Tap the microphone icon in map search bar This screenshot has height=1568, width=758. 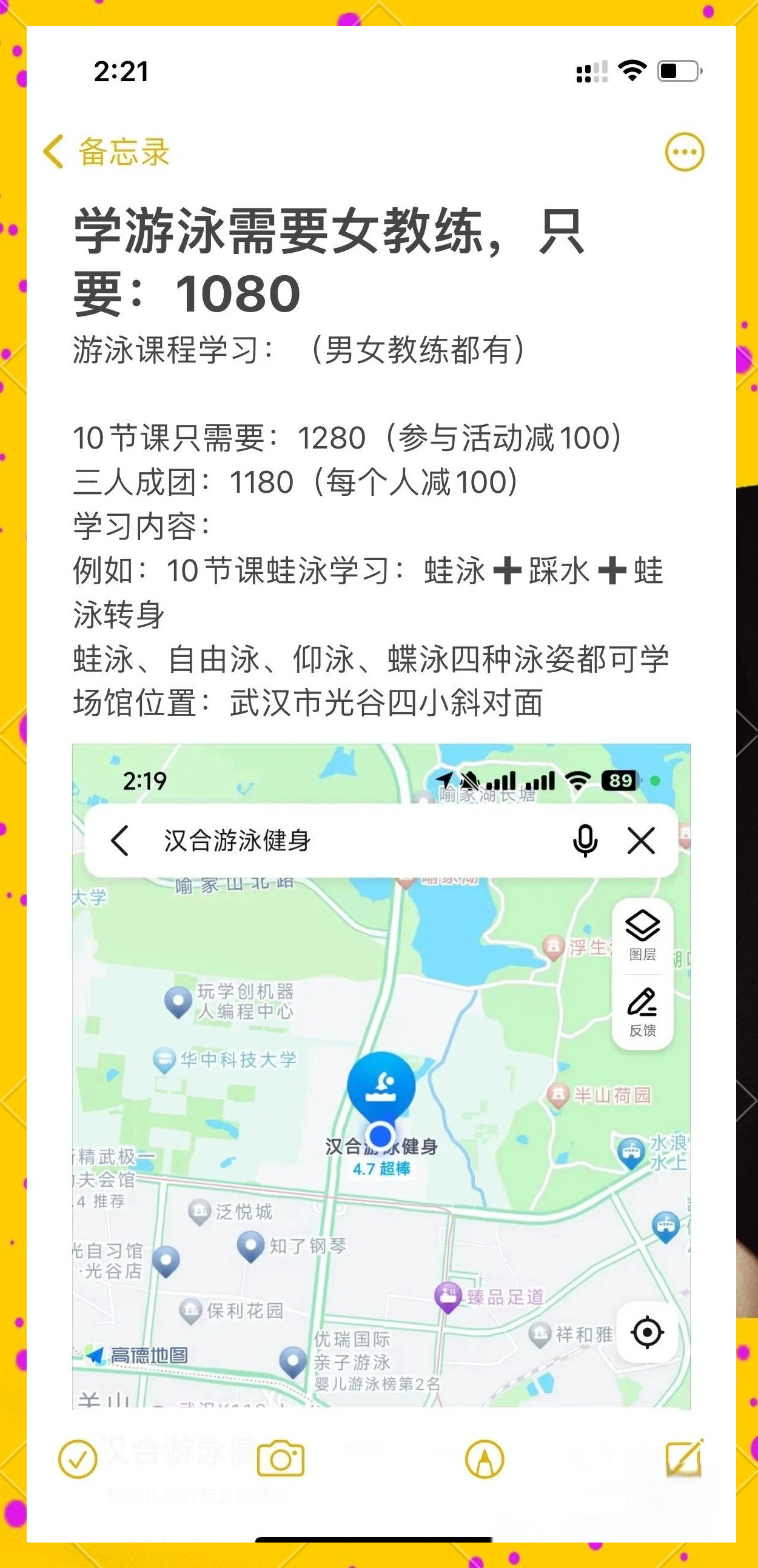point(586,842)
